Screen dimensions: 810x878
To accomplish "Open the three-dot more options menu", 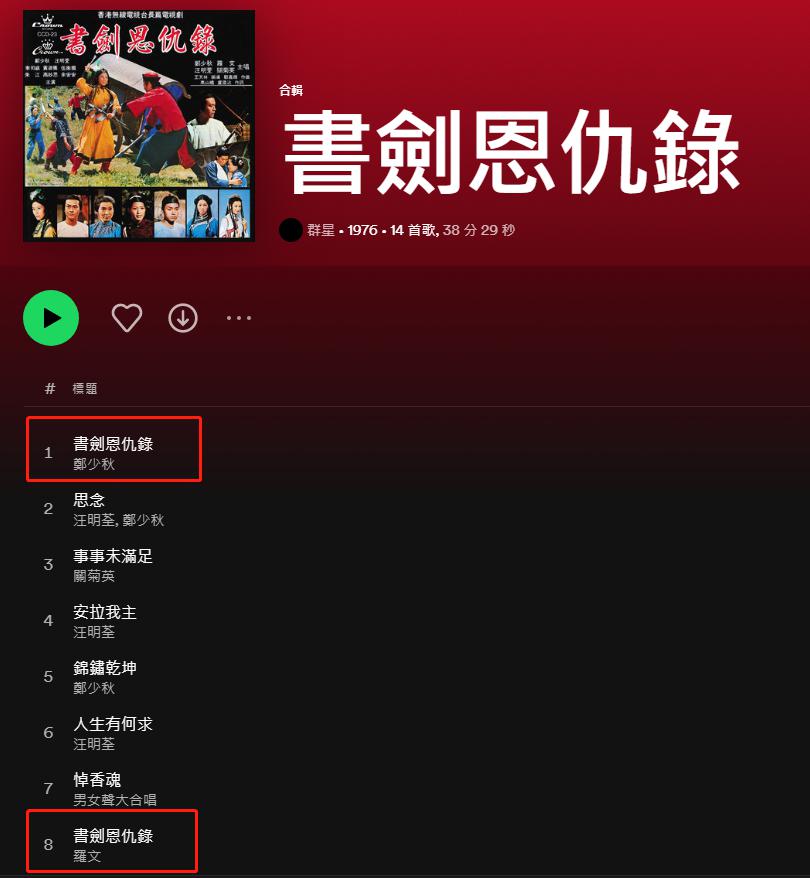I will pos(239,318).
